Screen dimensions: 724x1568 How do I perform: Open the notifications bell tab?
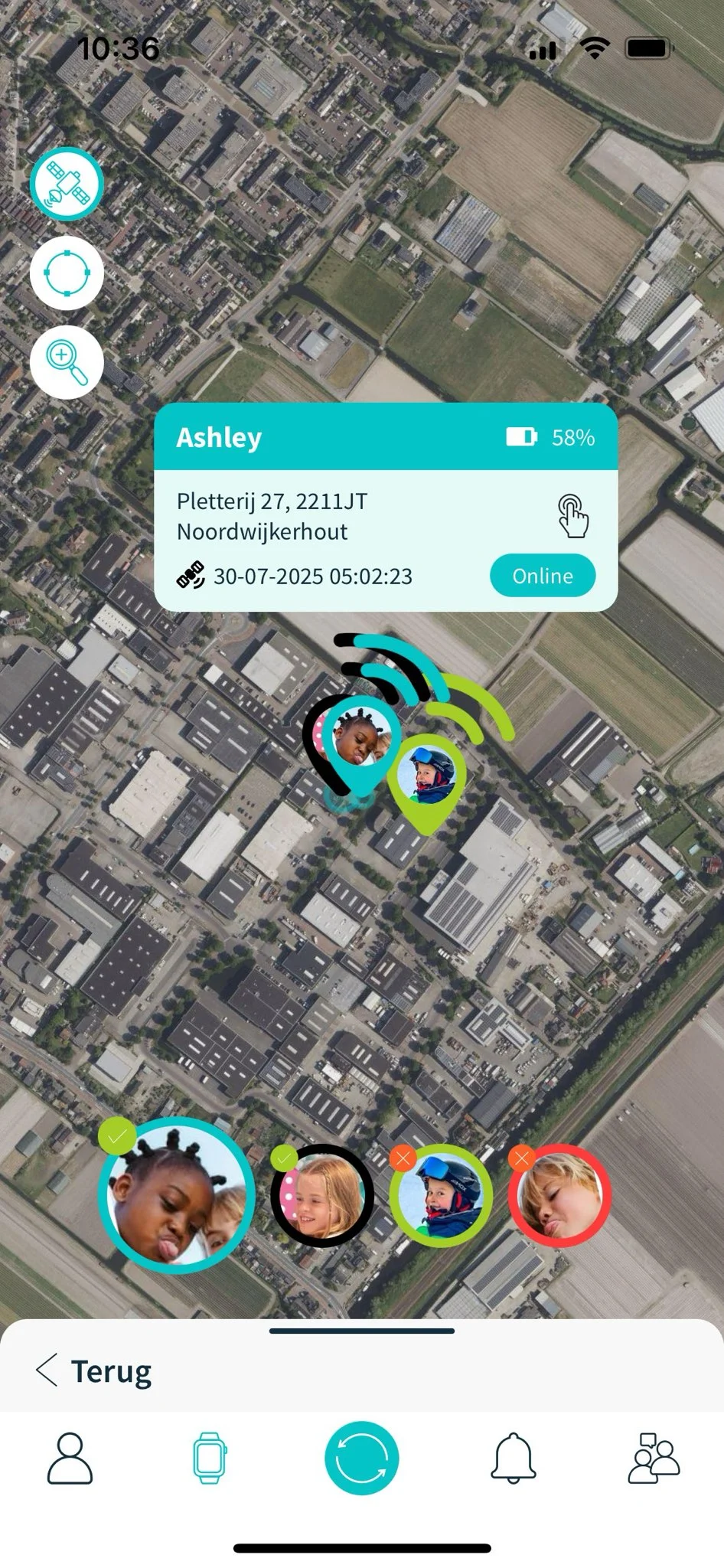[513, 1459]
